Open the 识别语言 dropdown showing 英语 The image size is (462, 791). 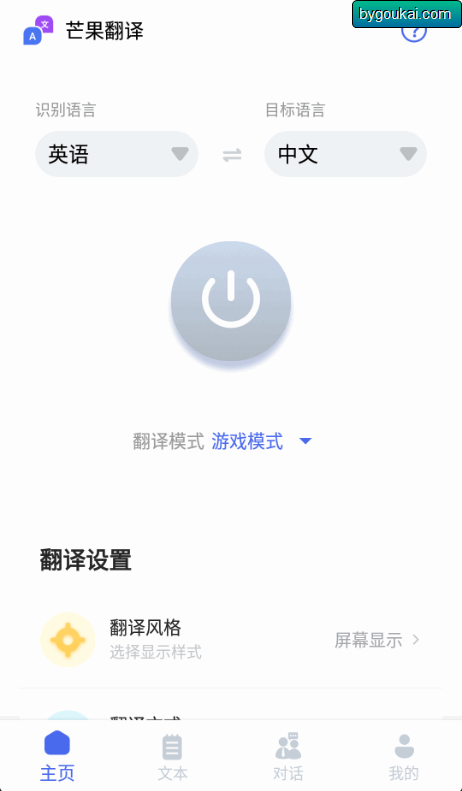pos(117,154)
